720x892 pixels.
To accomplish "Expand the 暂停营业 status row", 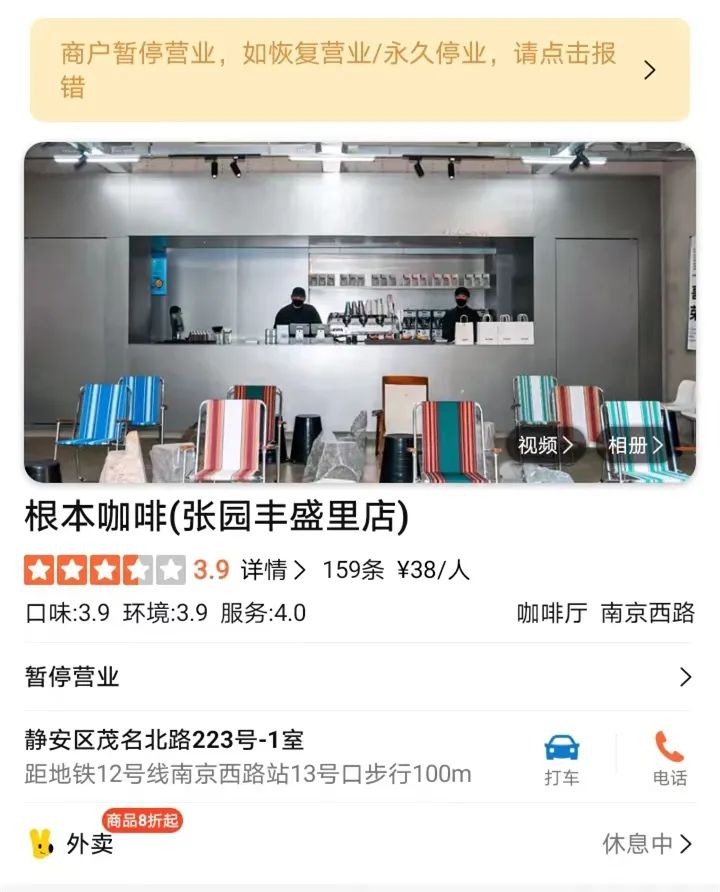I will coord(360,676).
